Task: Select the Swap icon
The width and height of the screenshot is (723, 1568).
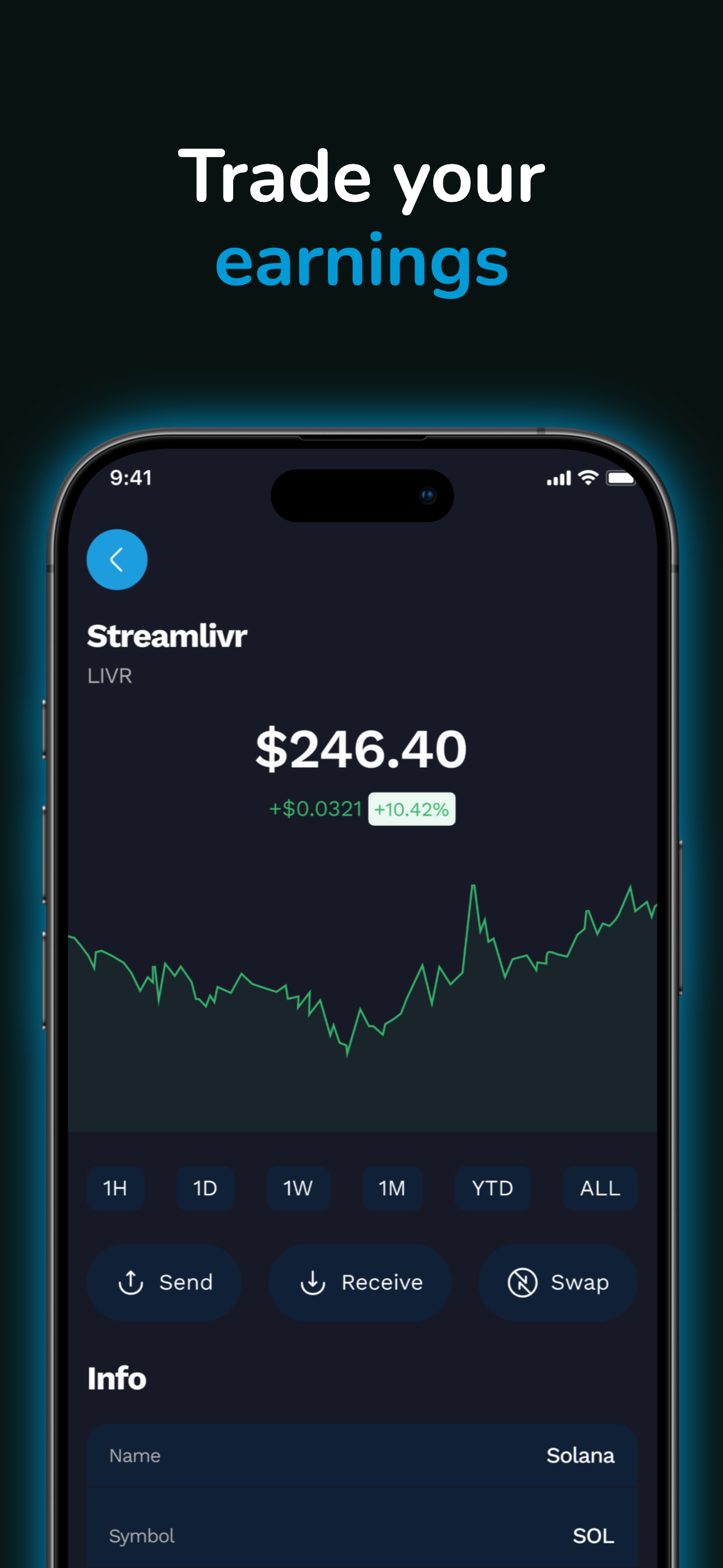Action: pos(521,1282)
